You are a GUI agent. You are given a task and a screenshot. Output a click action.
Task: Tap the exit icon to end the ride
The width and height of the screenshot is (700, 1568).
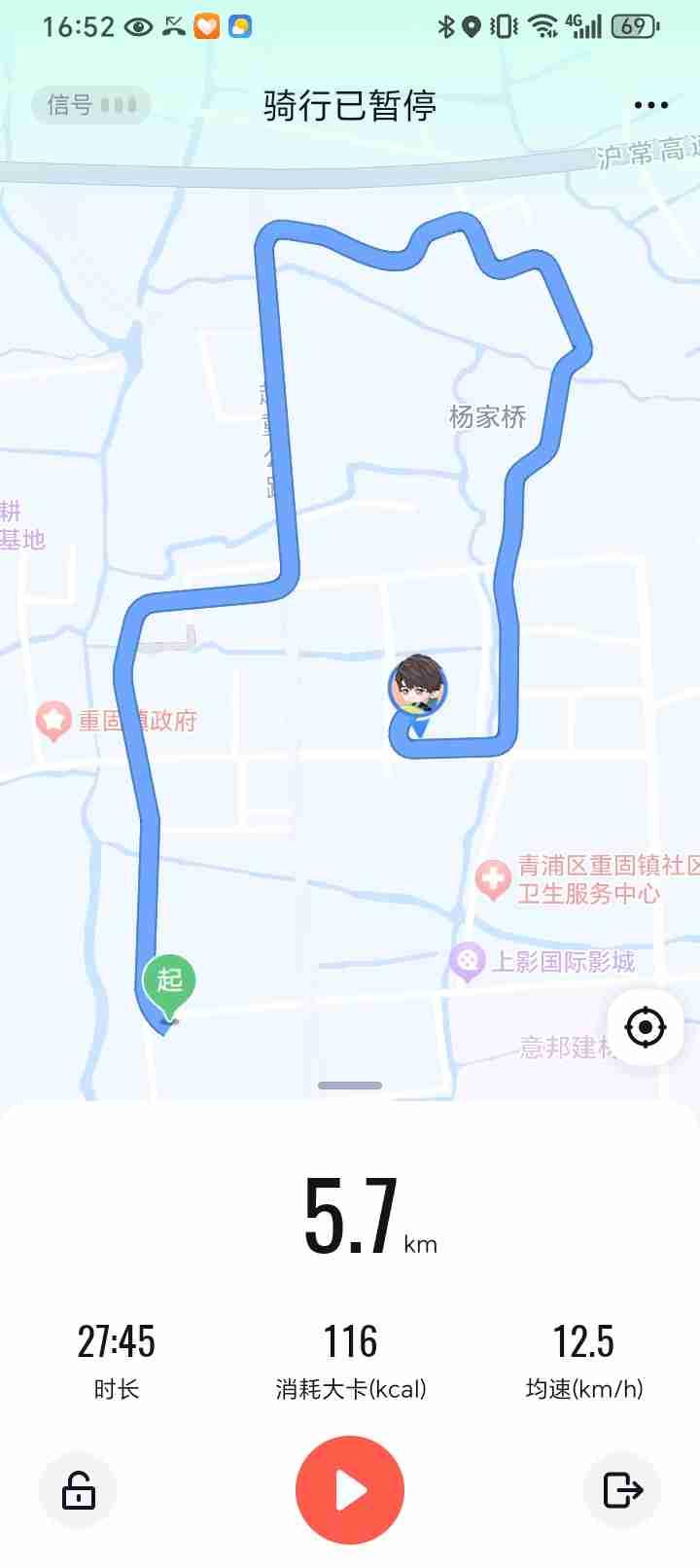622,1489
